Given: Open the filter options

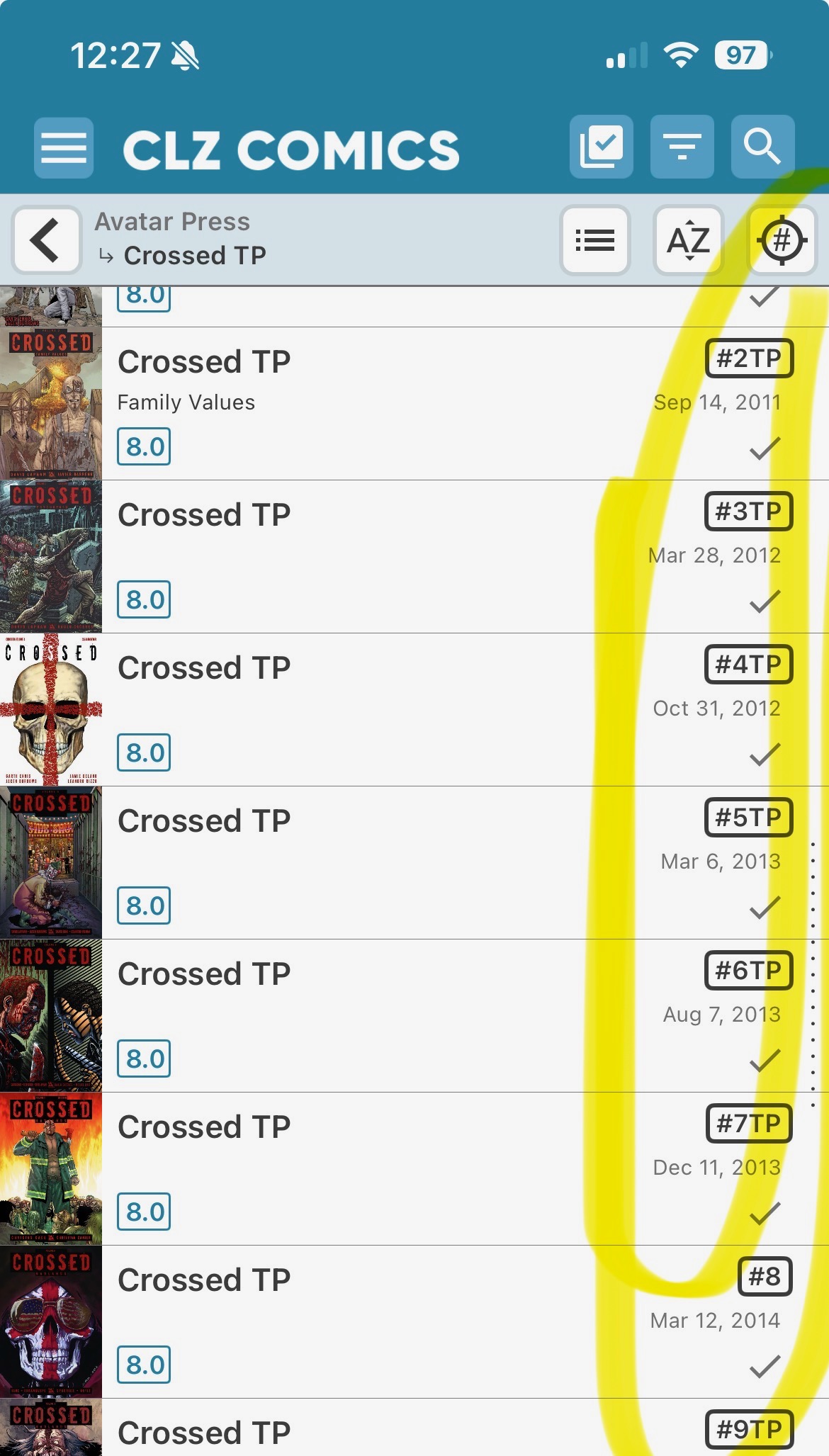Looking at the screenshot, I should point(682,147).
